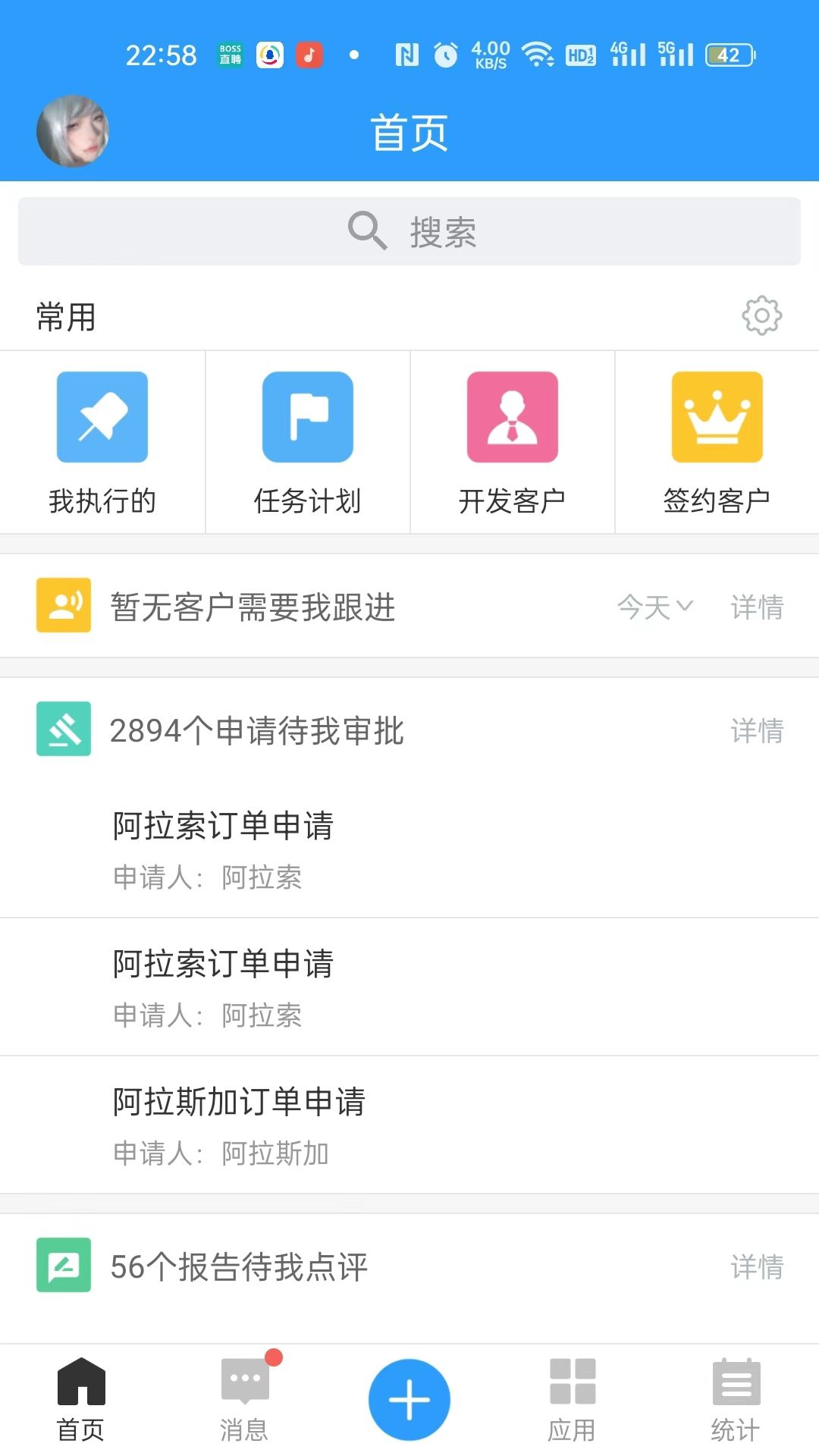Open the 我执行的 pin icon

(102, 417)
